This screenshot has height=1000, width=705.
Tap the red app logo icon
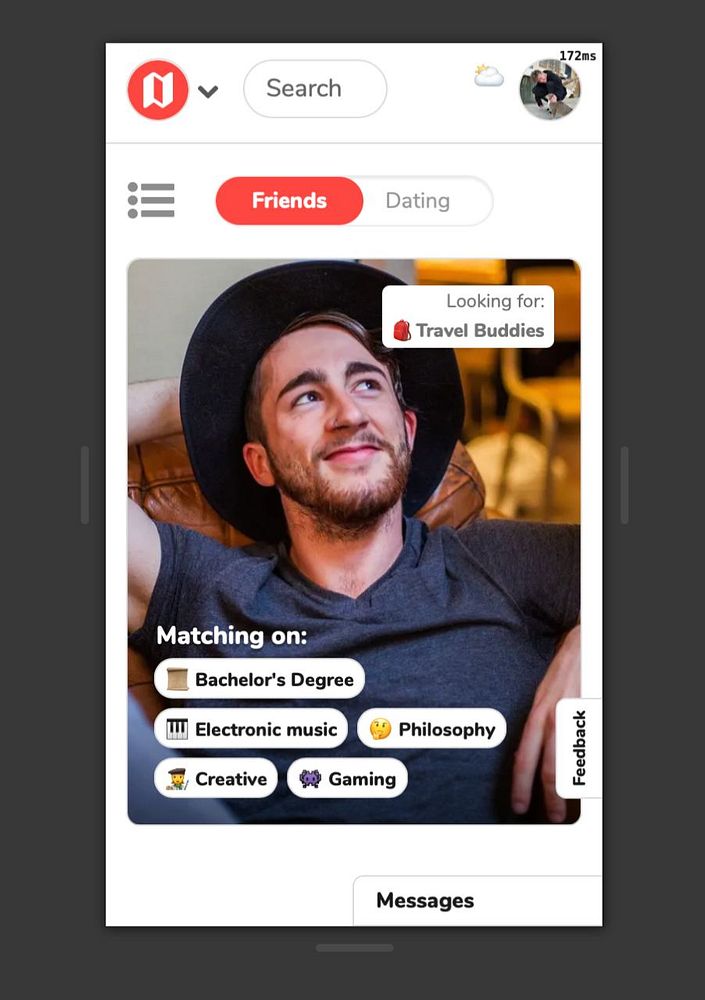click(x=158, y=90)
